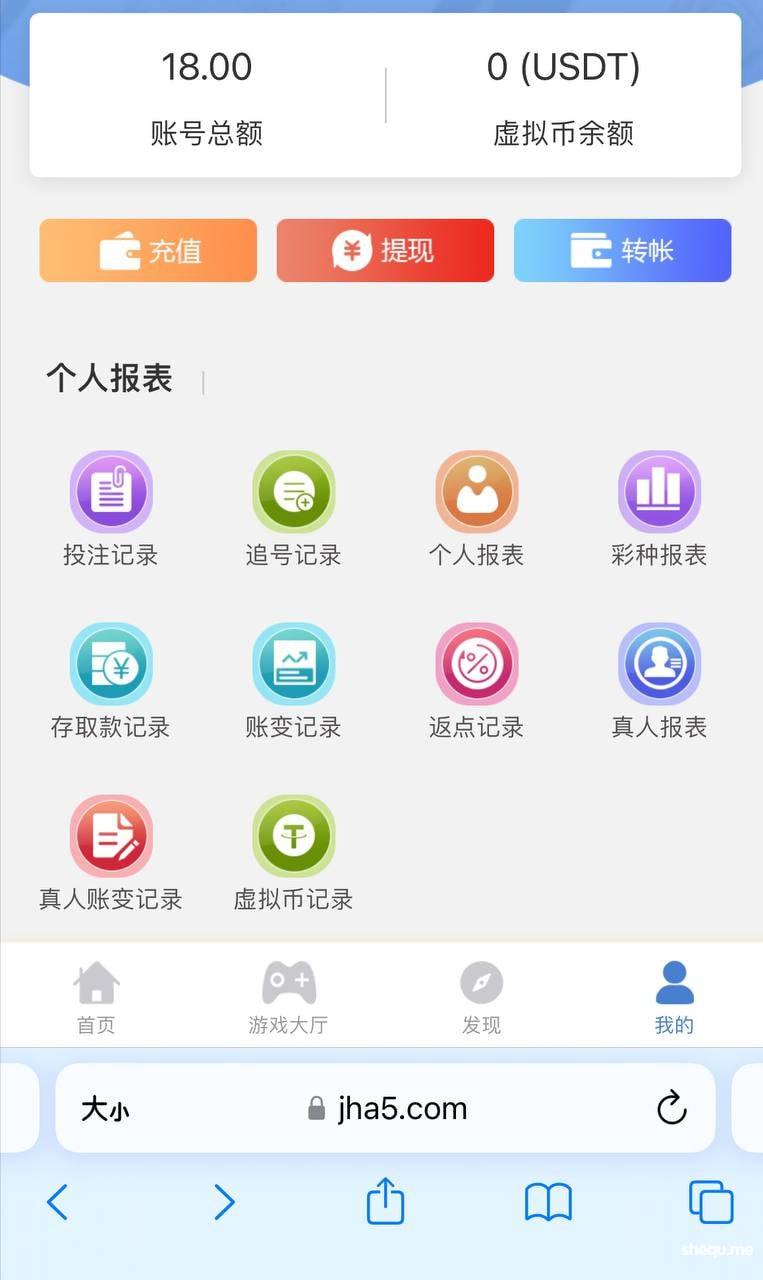Switch to the 首页 home tab
The width and height of the screenshot is (763, 1280).
click(96, 996)
